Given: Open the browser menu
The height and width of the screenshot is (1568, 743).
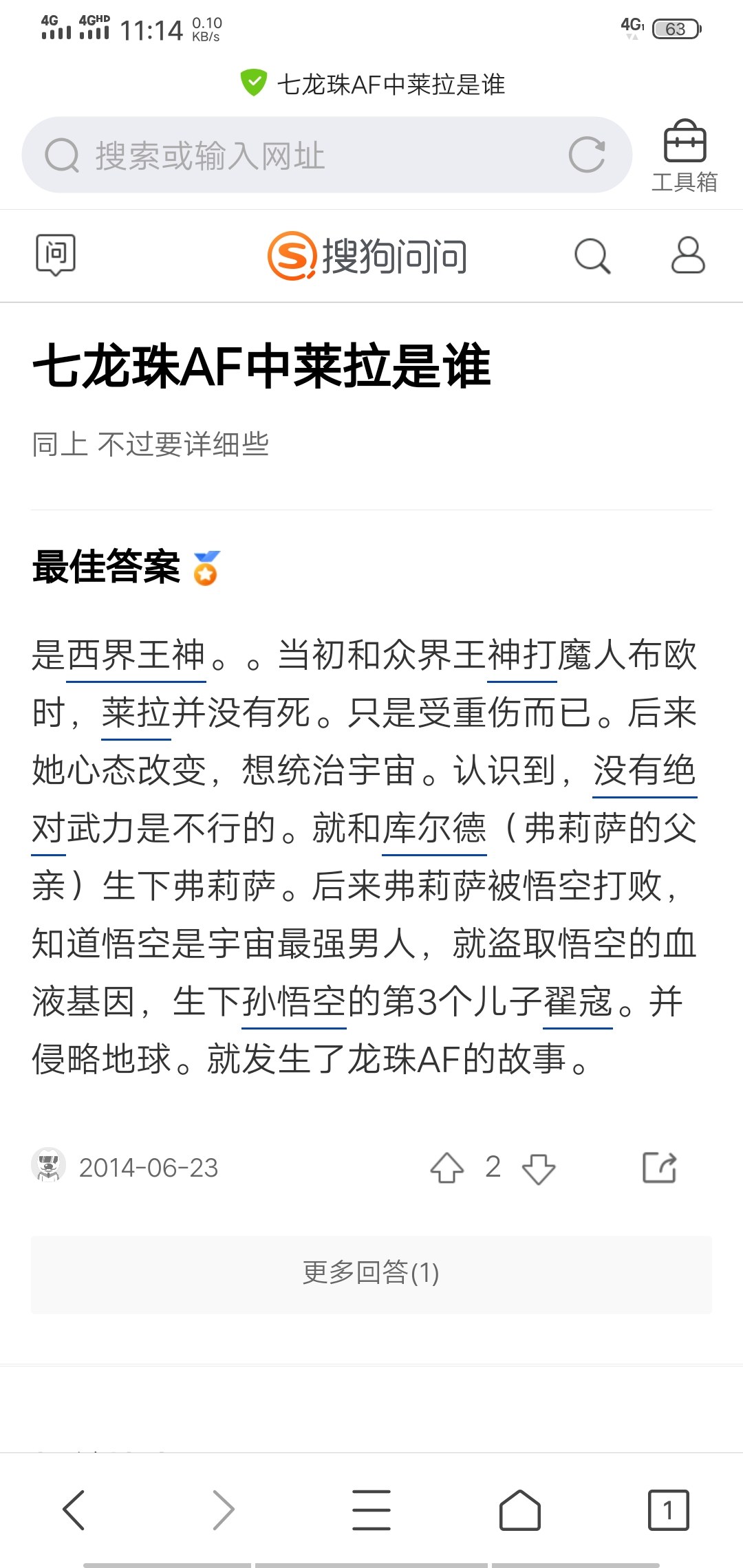Looking at the screenshot, I should point(371,1510).
